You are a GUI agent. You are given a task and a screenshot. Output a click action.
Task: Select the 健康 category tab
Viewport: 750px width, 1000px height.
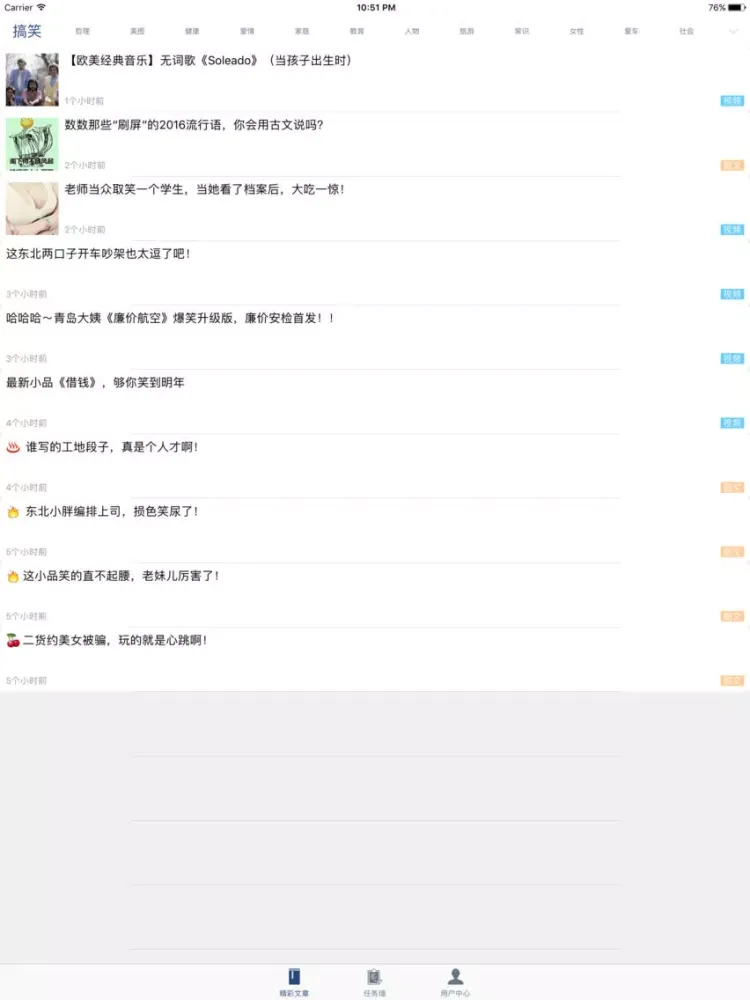[192, 31]
